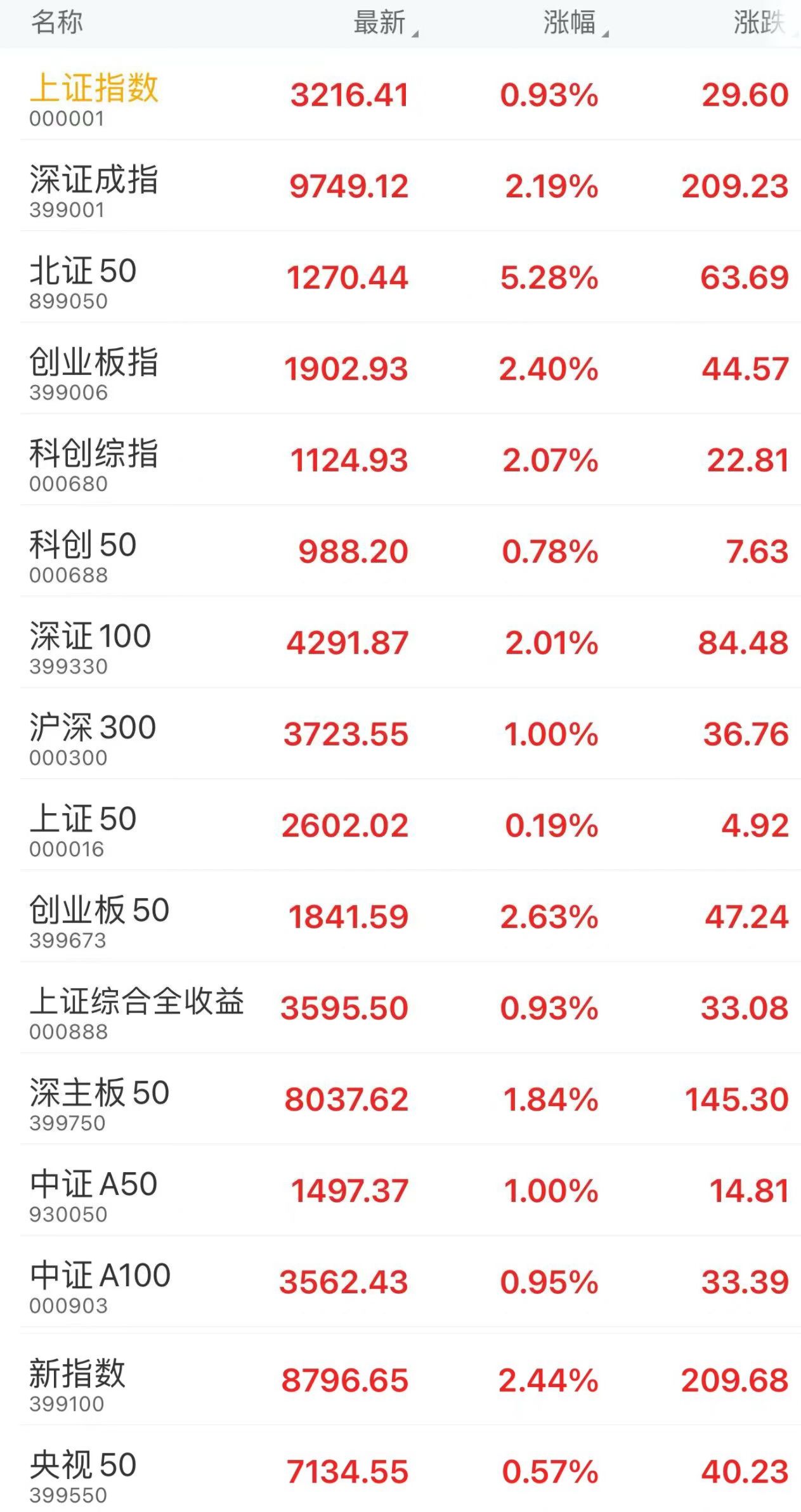The width and height of the screenshot is (801, 1512).
Task: Open the 上证50 row
Action: tap(400, 825)
